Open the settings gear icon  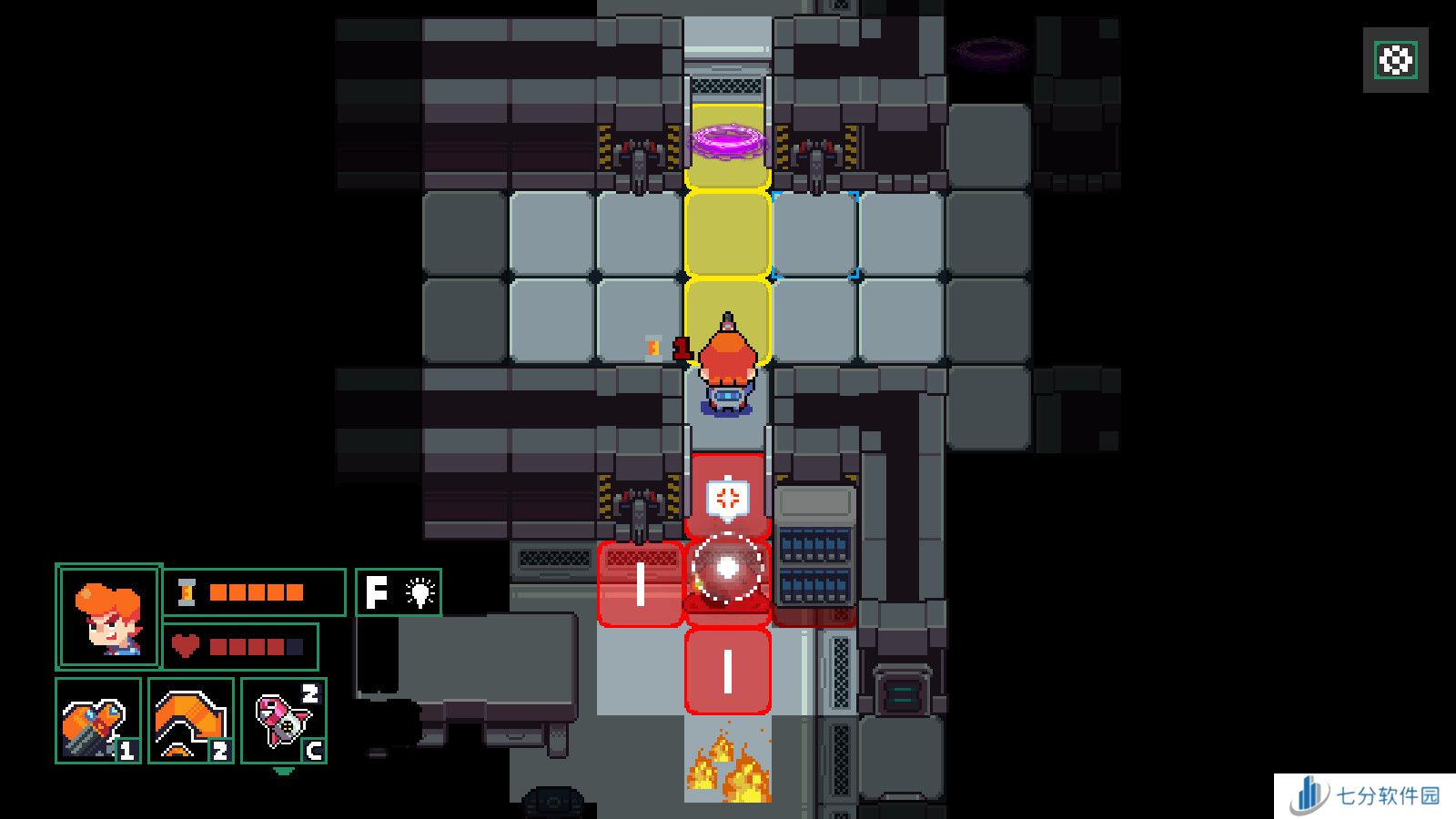click(1395, 61)
